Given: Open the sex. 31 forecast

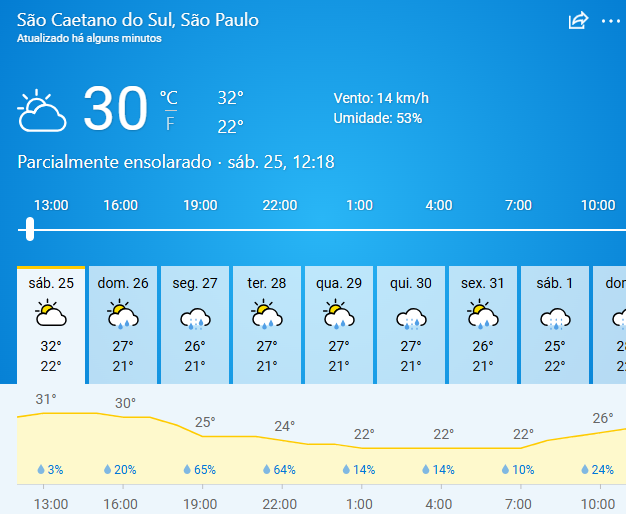Looking at the screenshot, I should tap(483, 325).
